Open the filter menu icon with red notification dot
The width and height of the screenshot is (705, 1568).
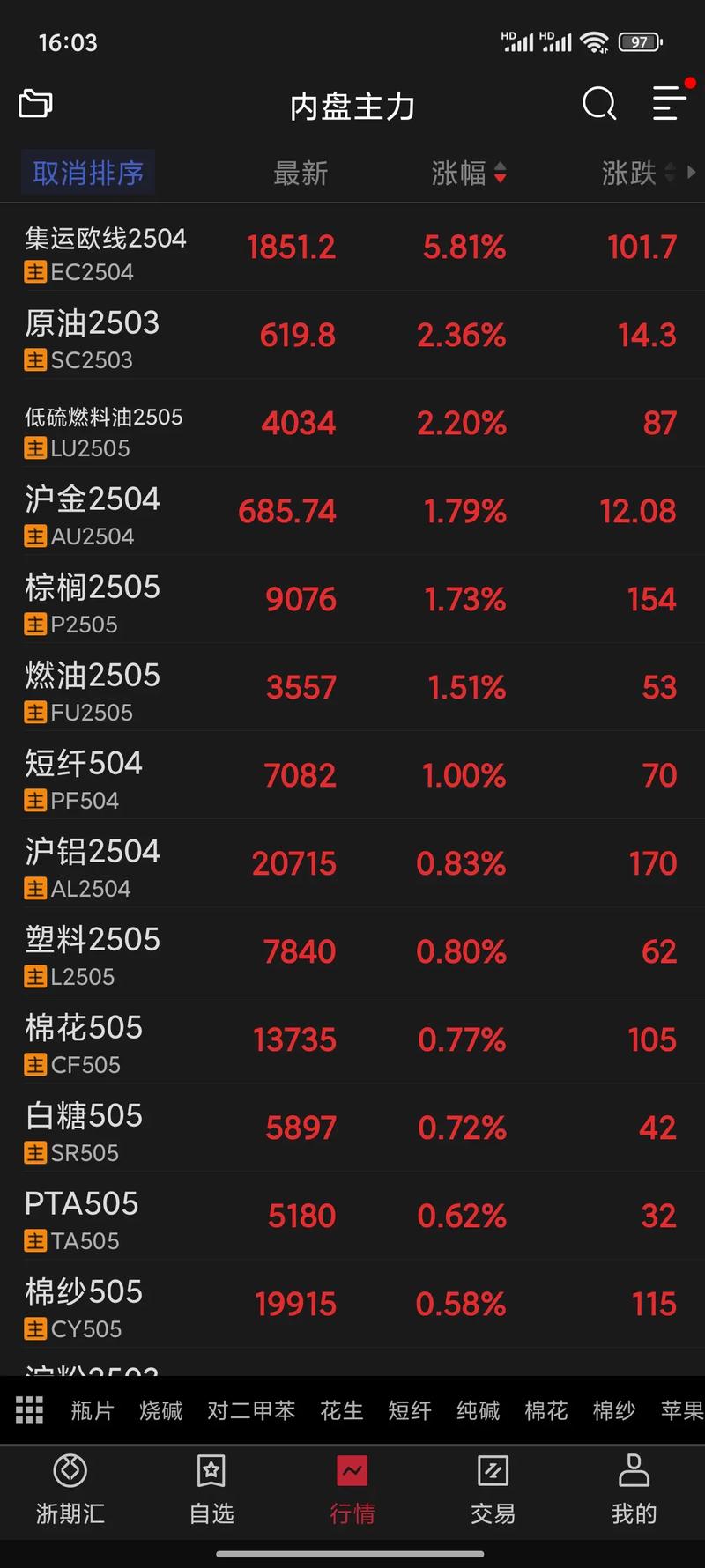670,104
